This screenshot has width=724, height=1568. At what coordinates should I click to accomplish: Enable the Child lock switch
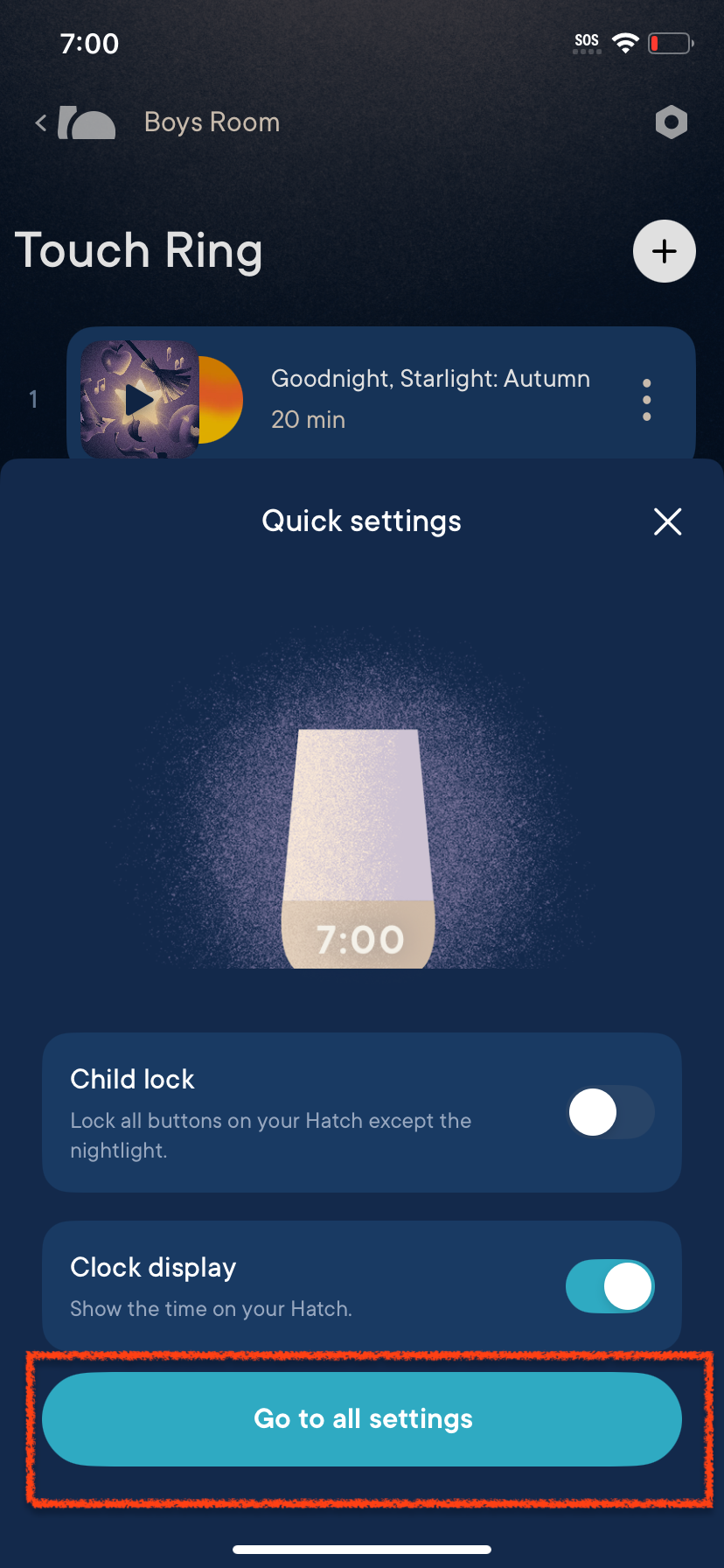(610, 1112)
